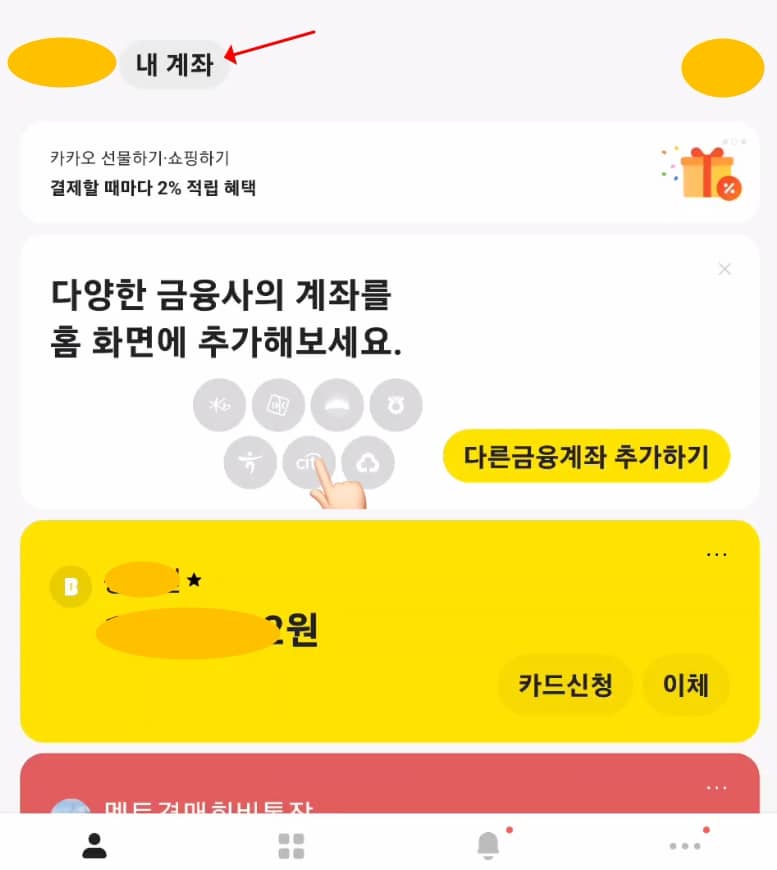Tap the ribbon-shaped bank icon

(x=396, y=404)
